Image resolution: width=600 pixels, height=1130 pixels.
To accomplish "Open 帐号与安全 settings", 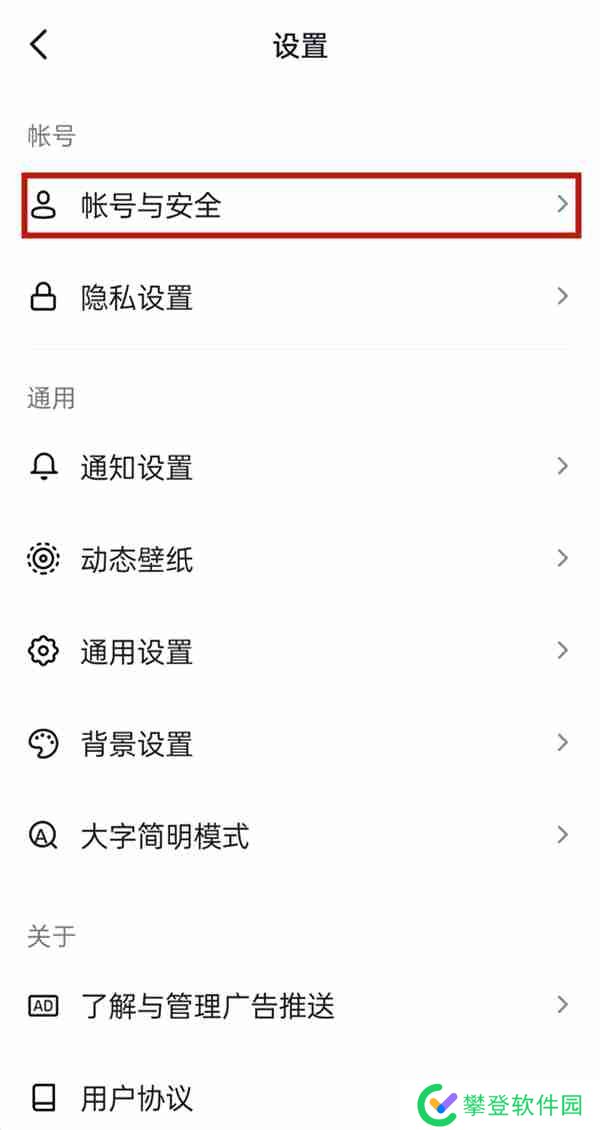I will (300, 206).
